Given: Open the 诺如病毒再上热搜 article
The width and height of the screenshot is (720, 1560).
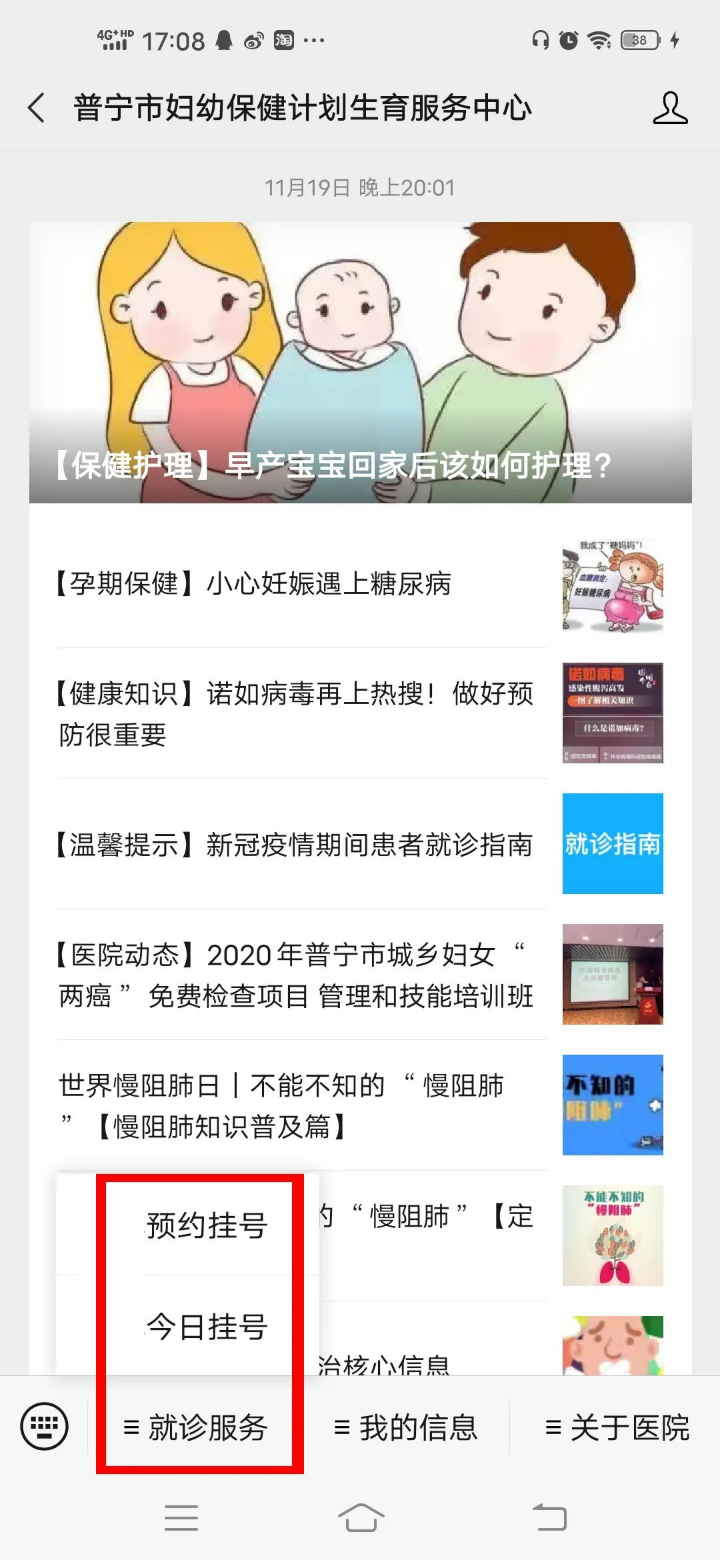Looking at the screenshot, I should click(x=300, y=714).
